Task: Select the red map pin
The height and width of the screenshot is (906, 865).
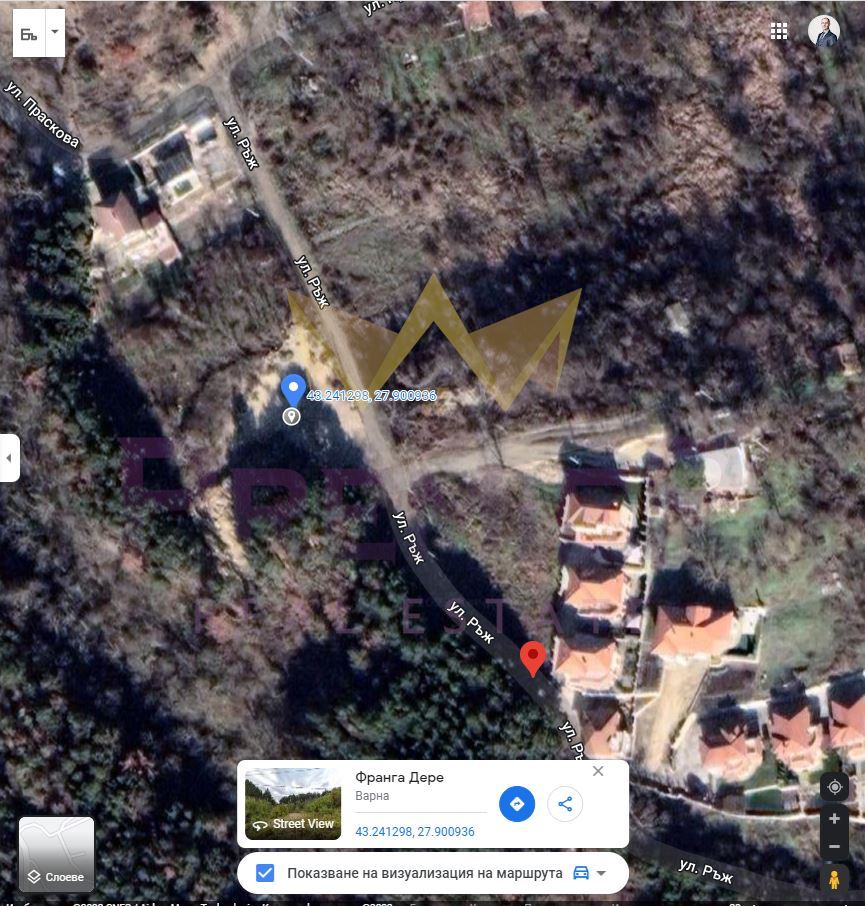Action: coord(533,658)
